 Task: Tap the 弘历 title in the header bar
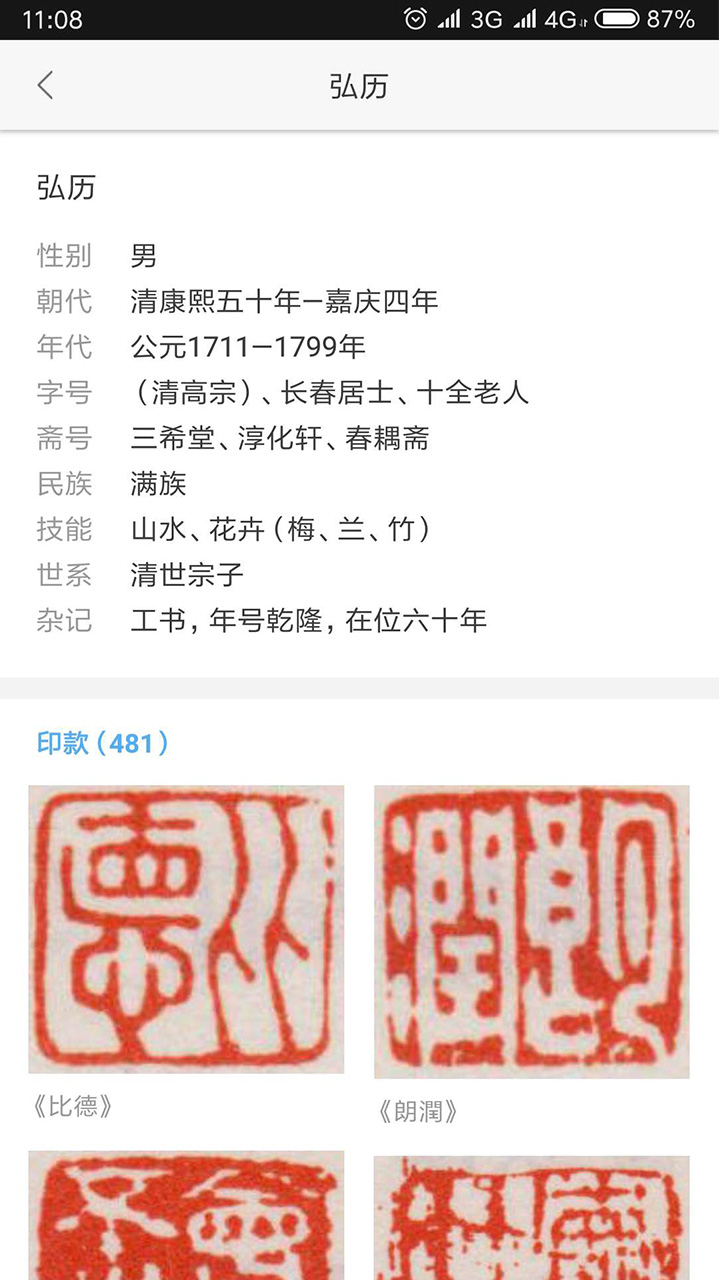point(360,87)
